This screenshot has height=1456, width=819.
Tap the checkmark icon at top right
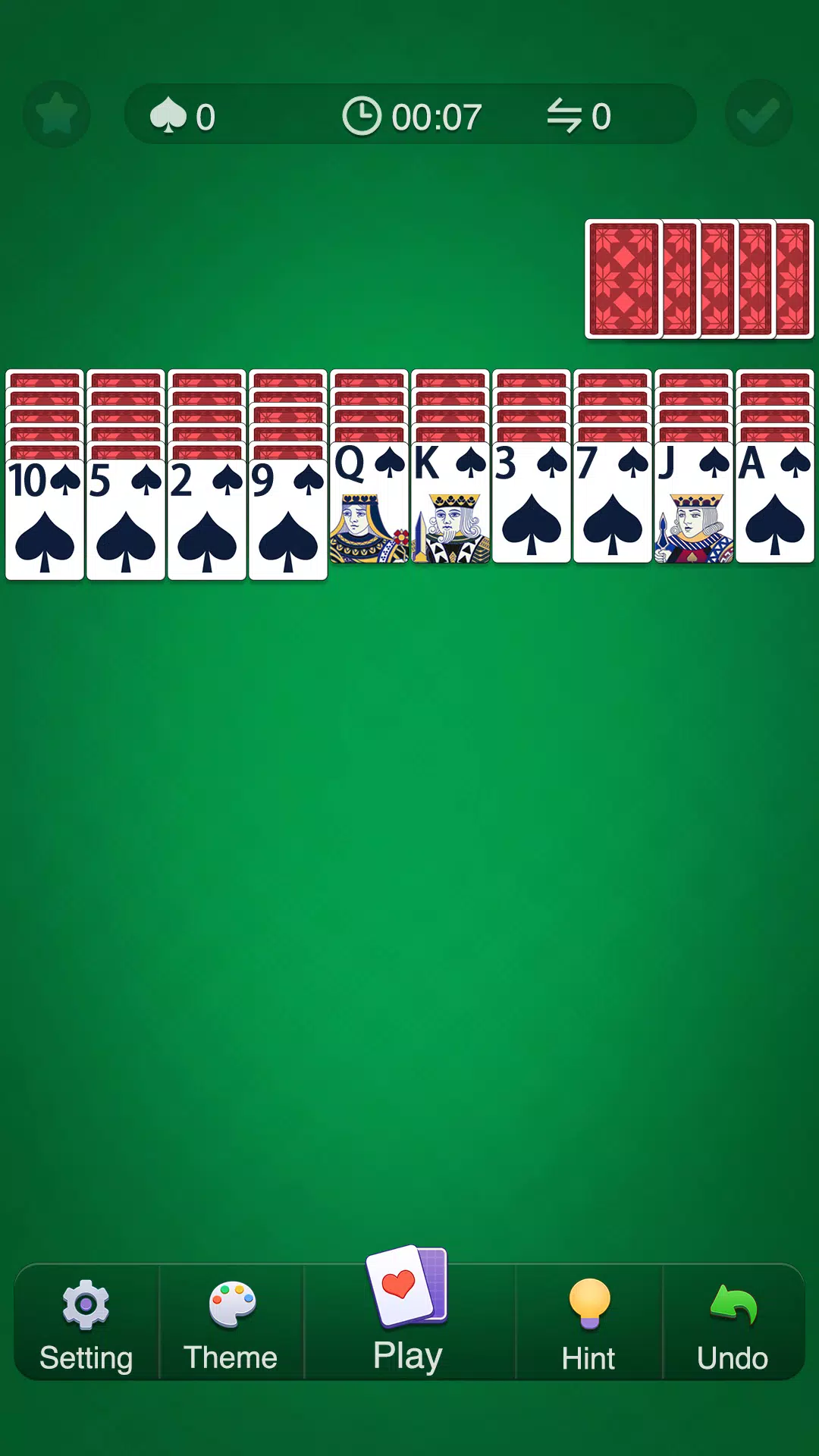758,115
